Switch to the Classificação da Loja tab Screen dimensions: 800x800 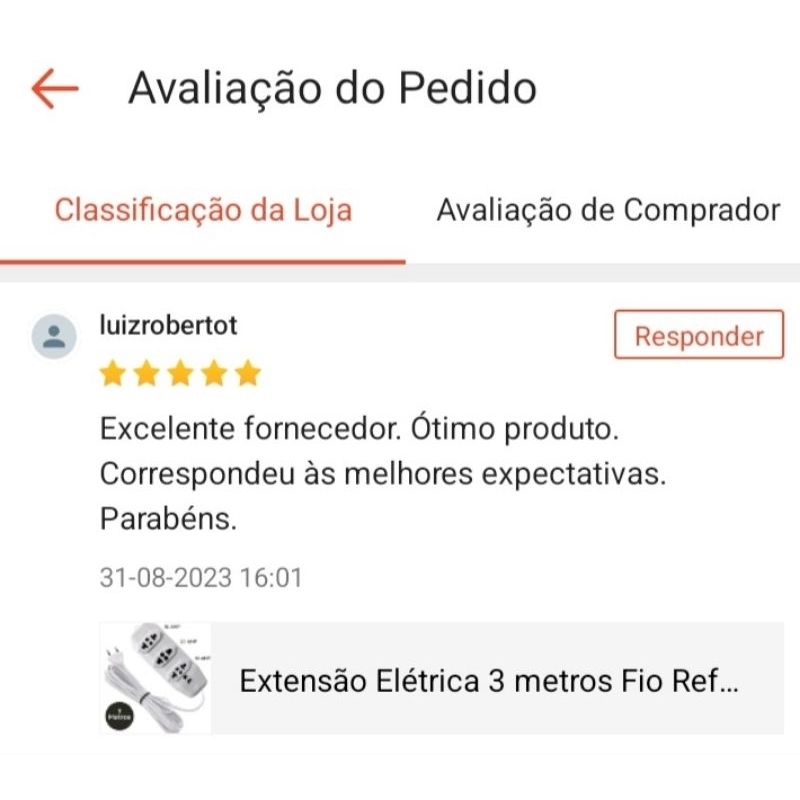203,211
